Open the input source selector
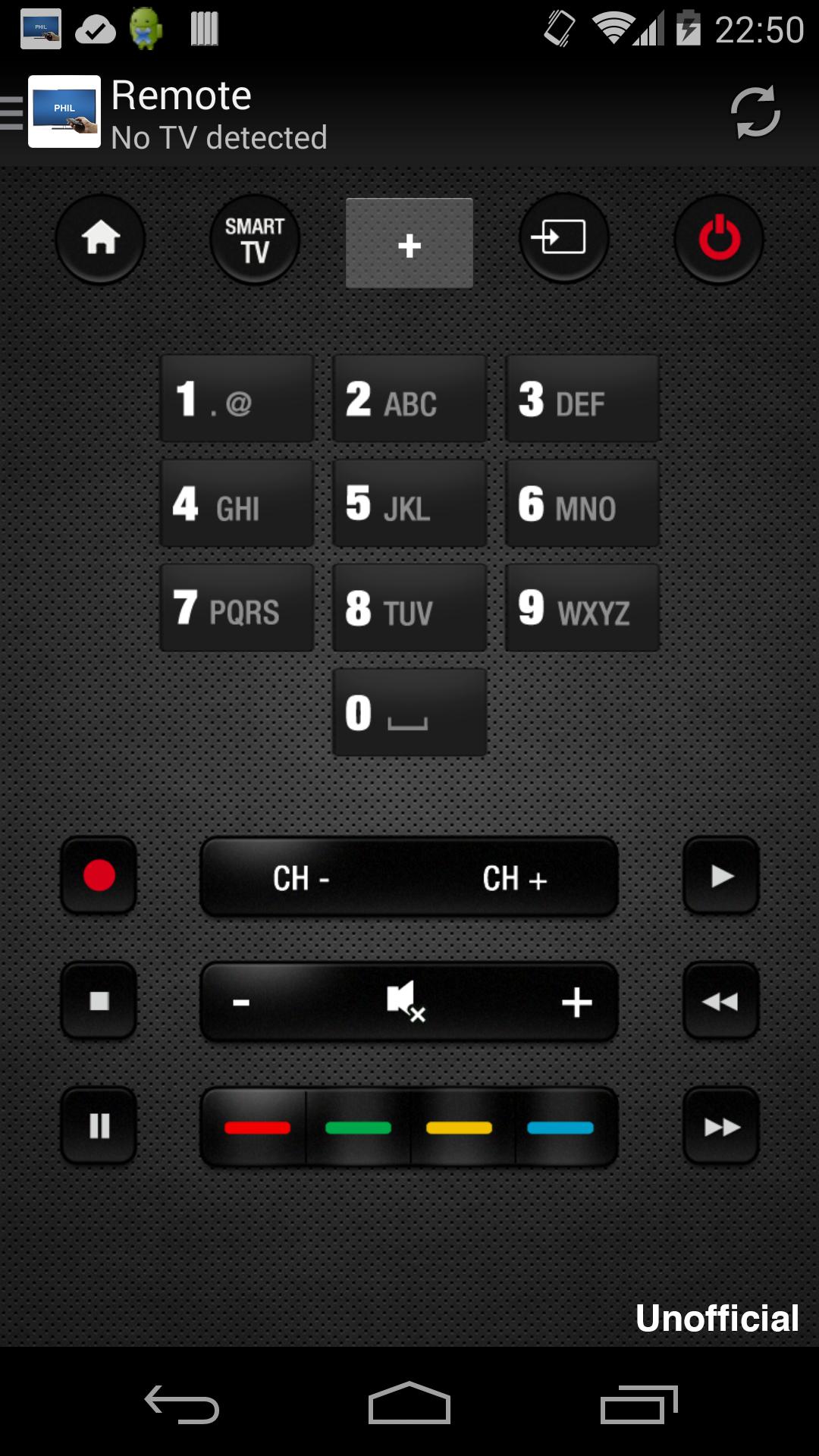 pos(563,238)
